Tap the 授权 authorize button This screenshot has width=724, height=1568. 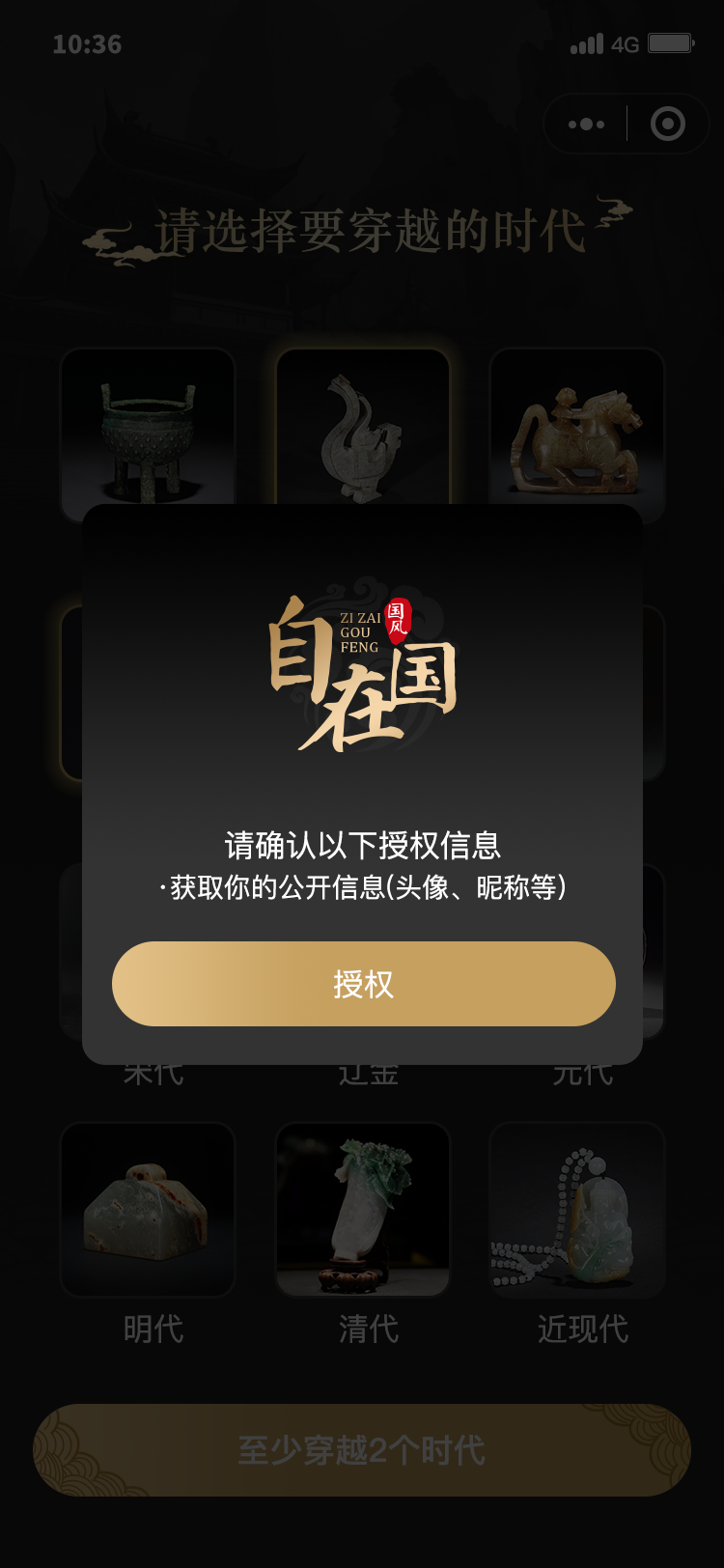(x=363, y=984)
